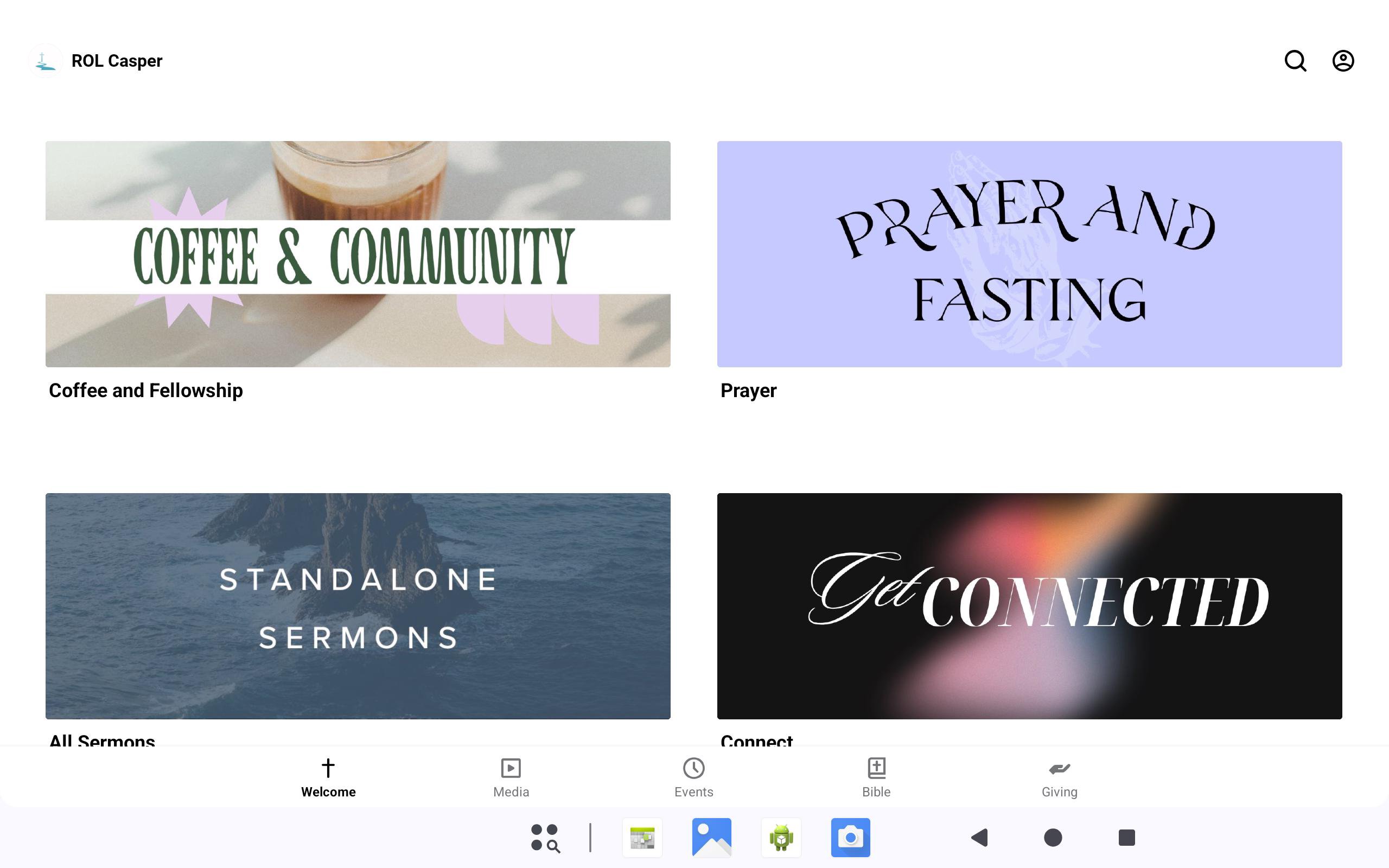Open the camera app in the taskbar

pyautogui.click(x=850, y=838)
